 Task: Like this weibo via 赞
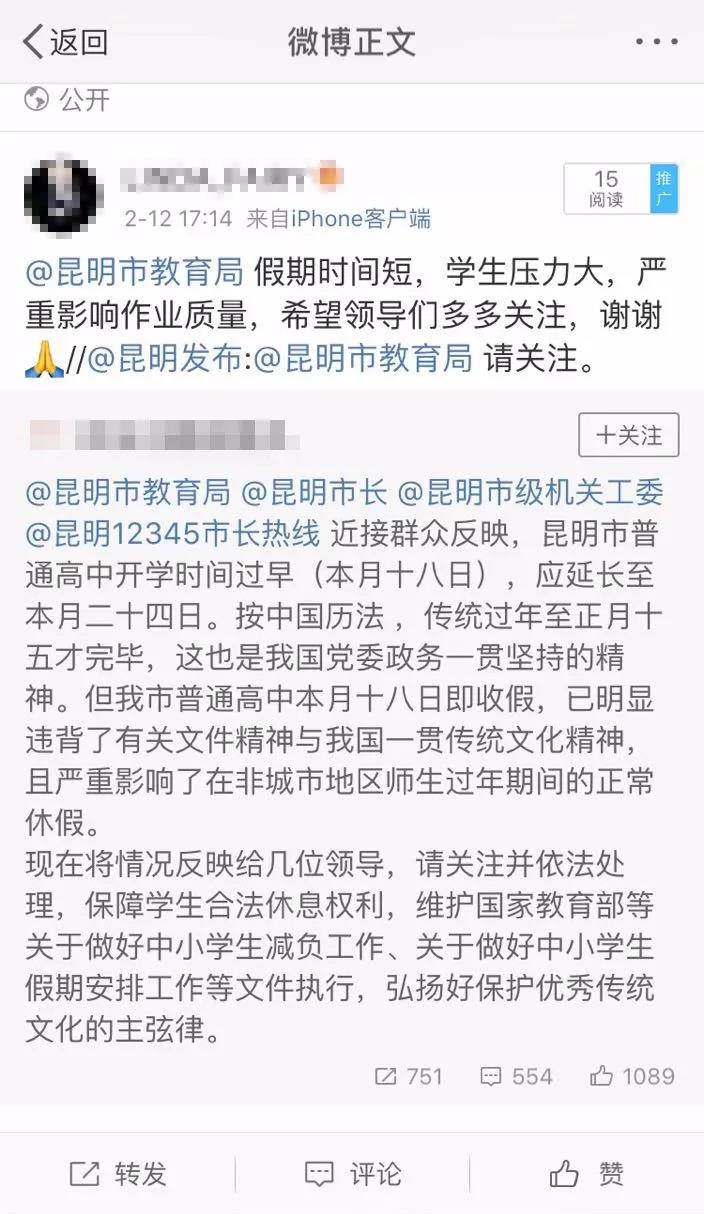(x=587, y=1173)
